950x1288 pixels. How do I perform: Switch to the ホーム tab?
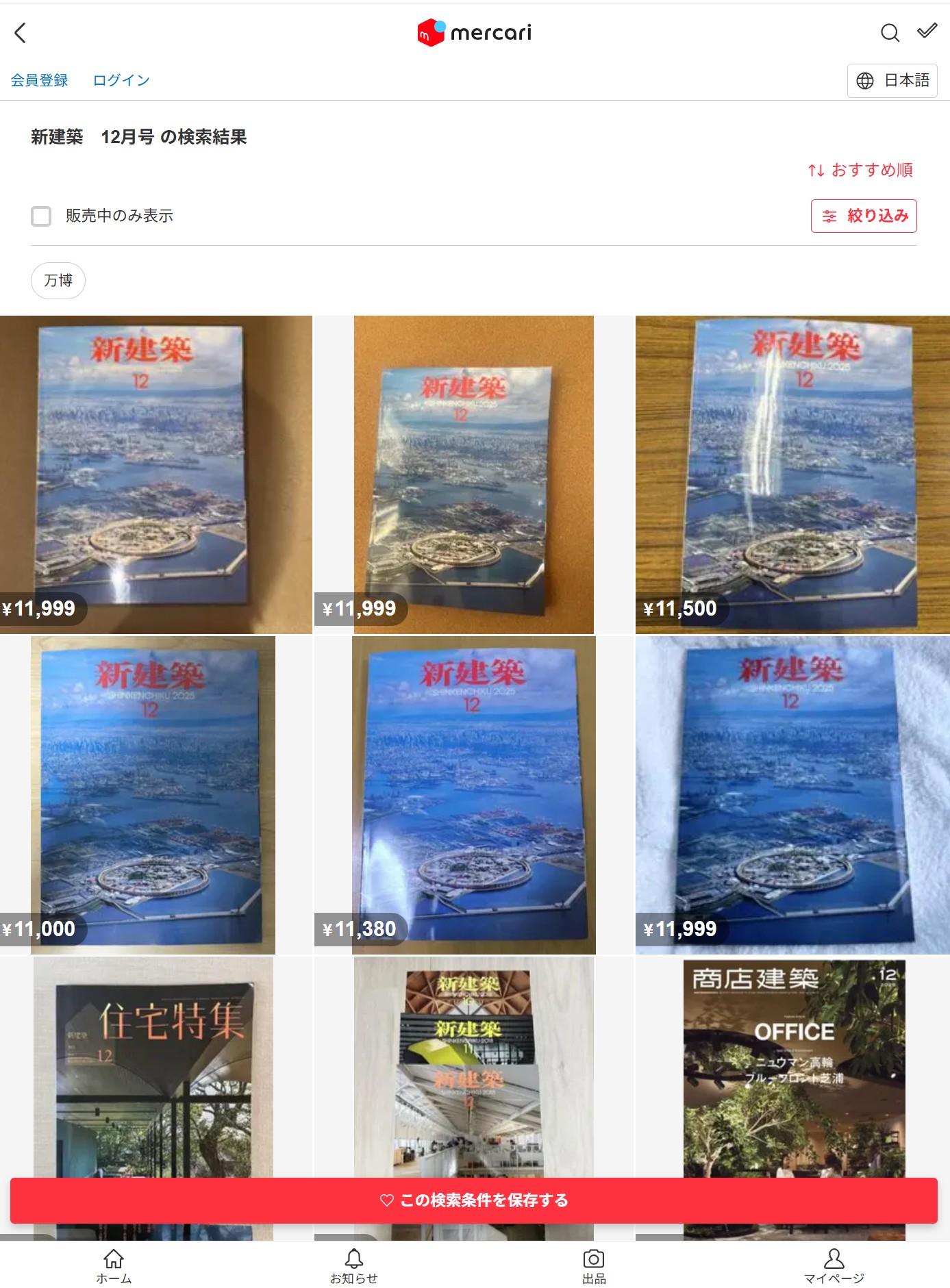[114, 1266]
